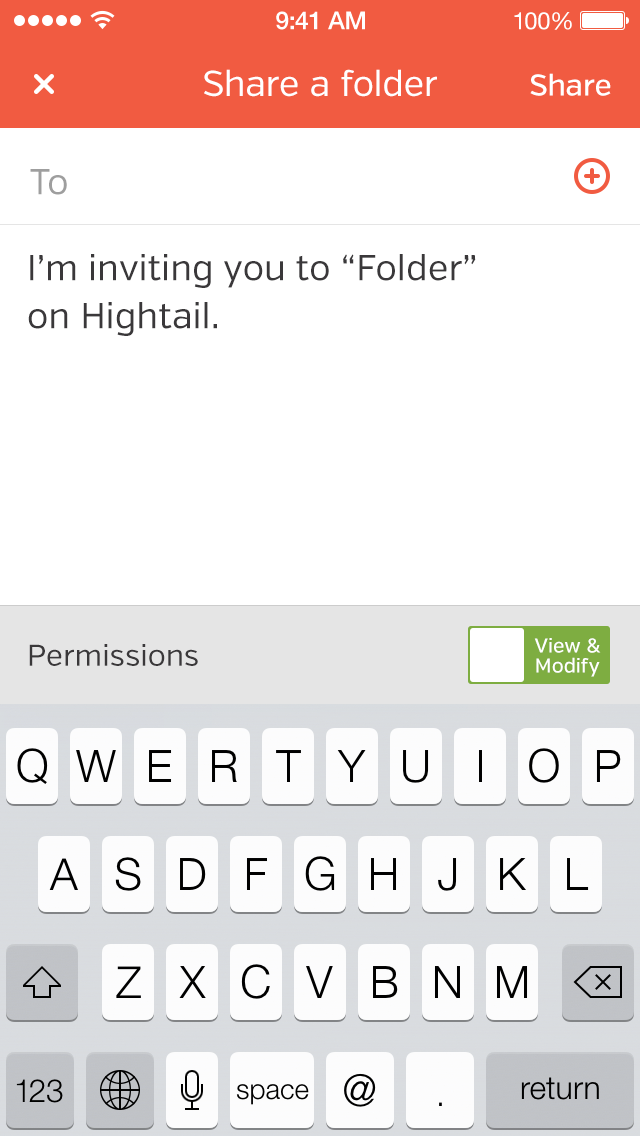
Task: Add a recipient with the plus icon
Action: click(x=591, y=178)
